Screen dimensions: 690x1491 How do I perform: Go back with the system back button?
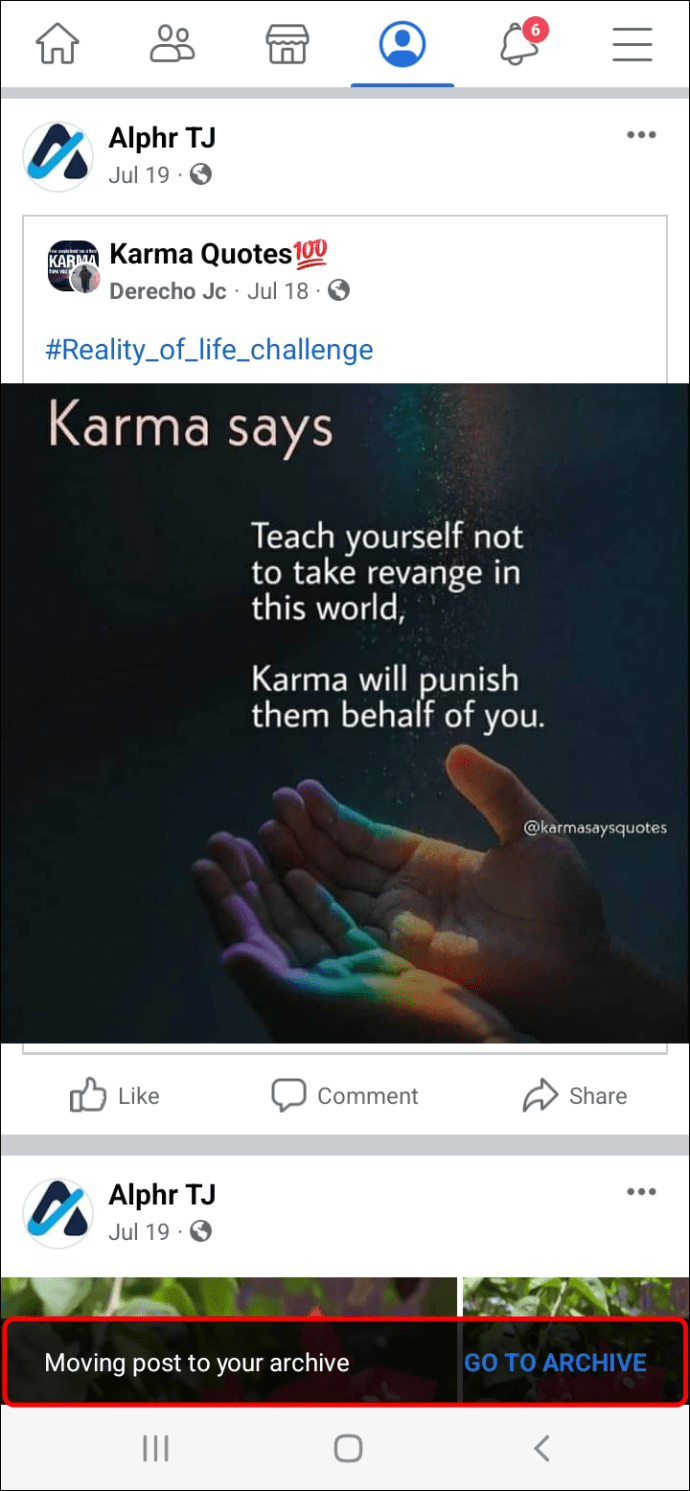541,1448
